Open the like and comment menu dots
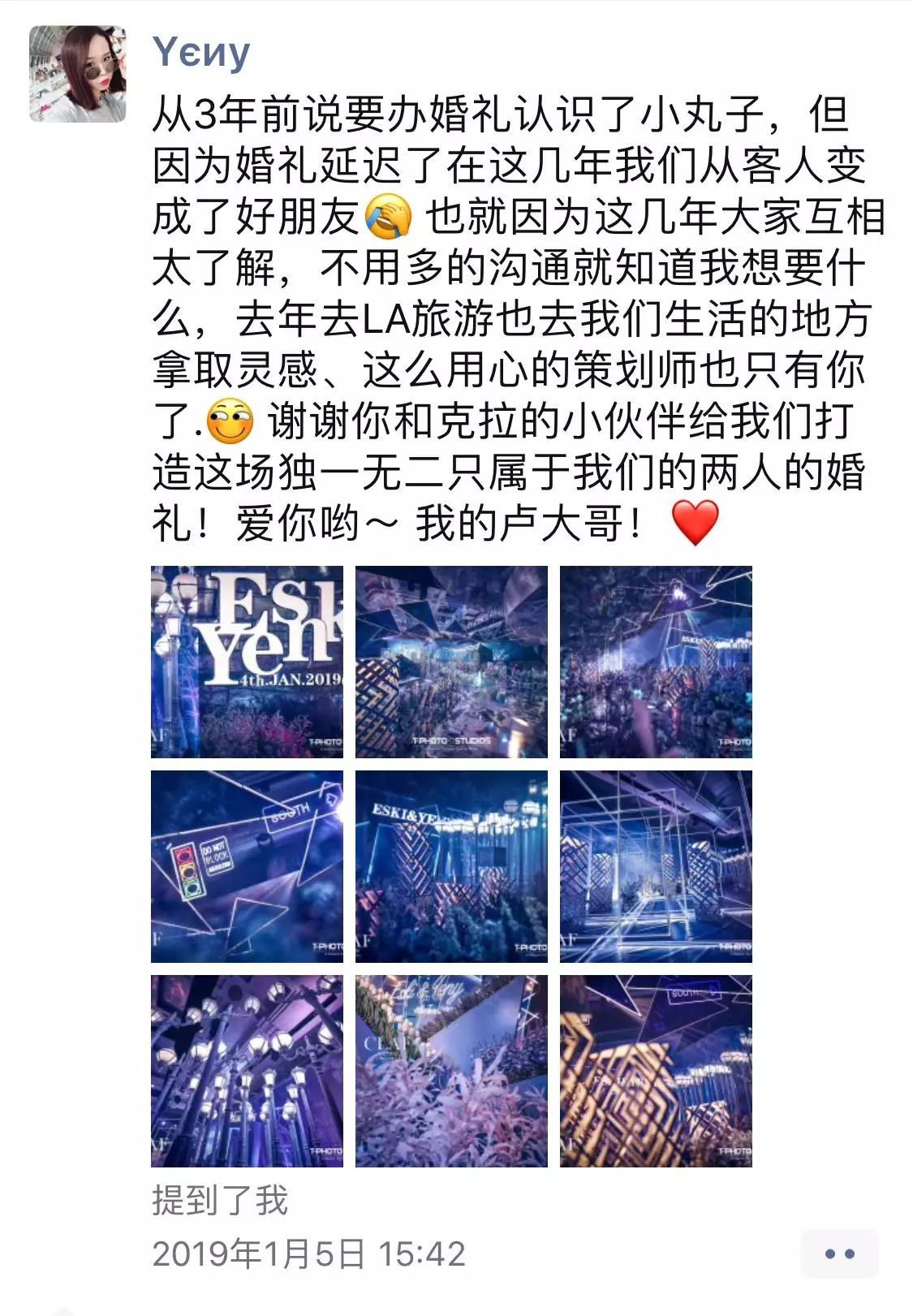The image size is (913, 1316). tap(839, 1253)
